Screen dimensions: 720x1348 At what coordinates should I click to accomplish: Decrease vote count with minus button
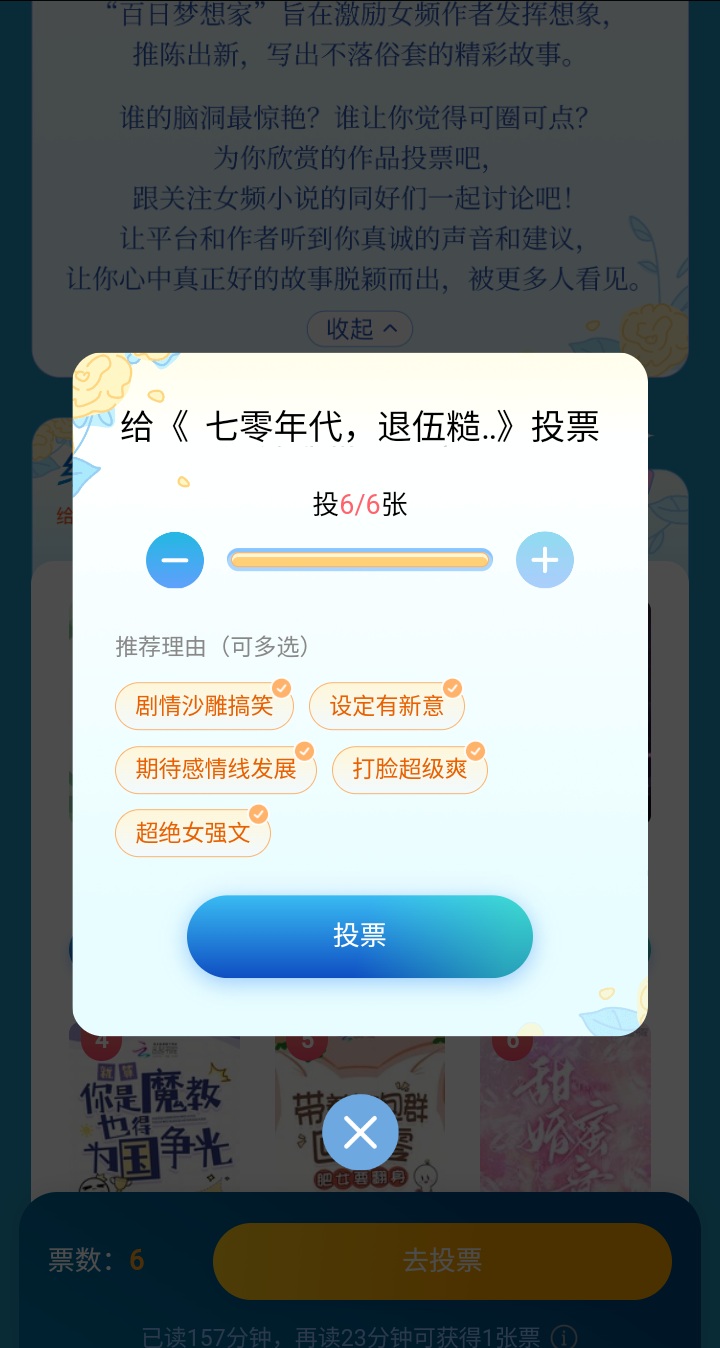175,560
